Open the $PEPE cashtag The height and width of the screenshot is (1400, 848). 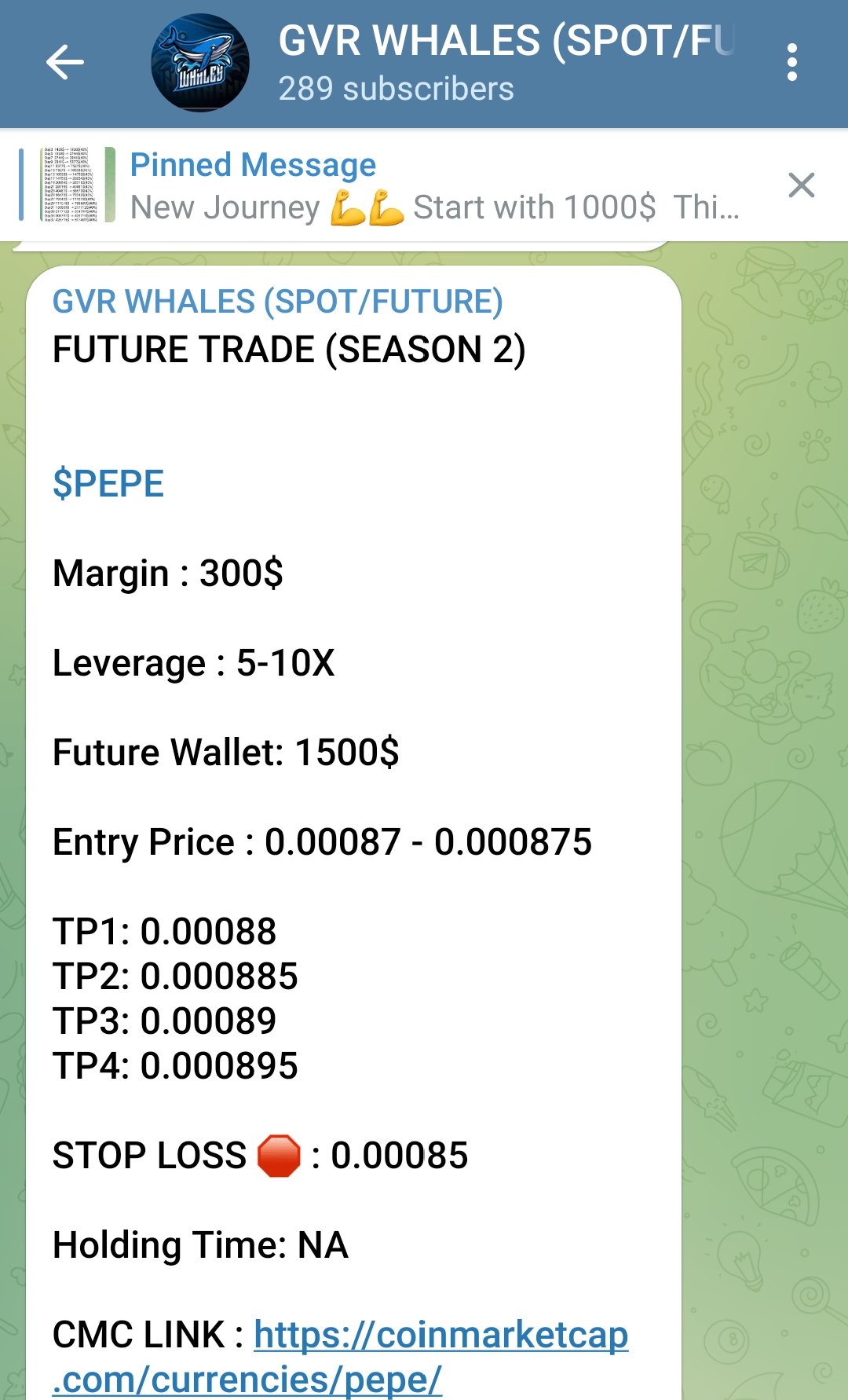point(108,483)
